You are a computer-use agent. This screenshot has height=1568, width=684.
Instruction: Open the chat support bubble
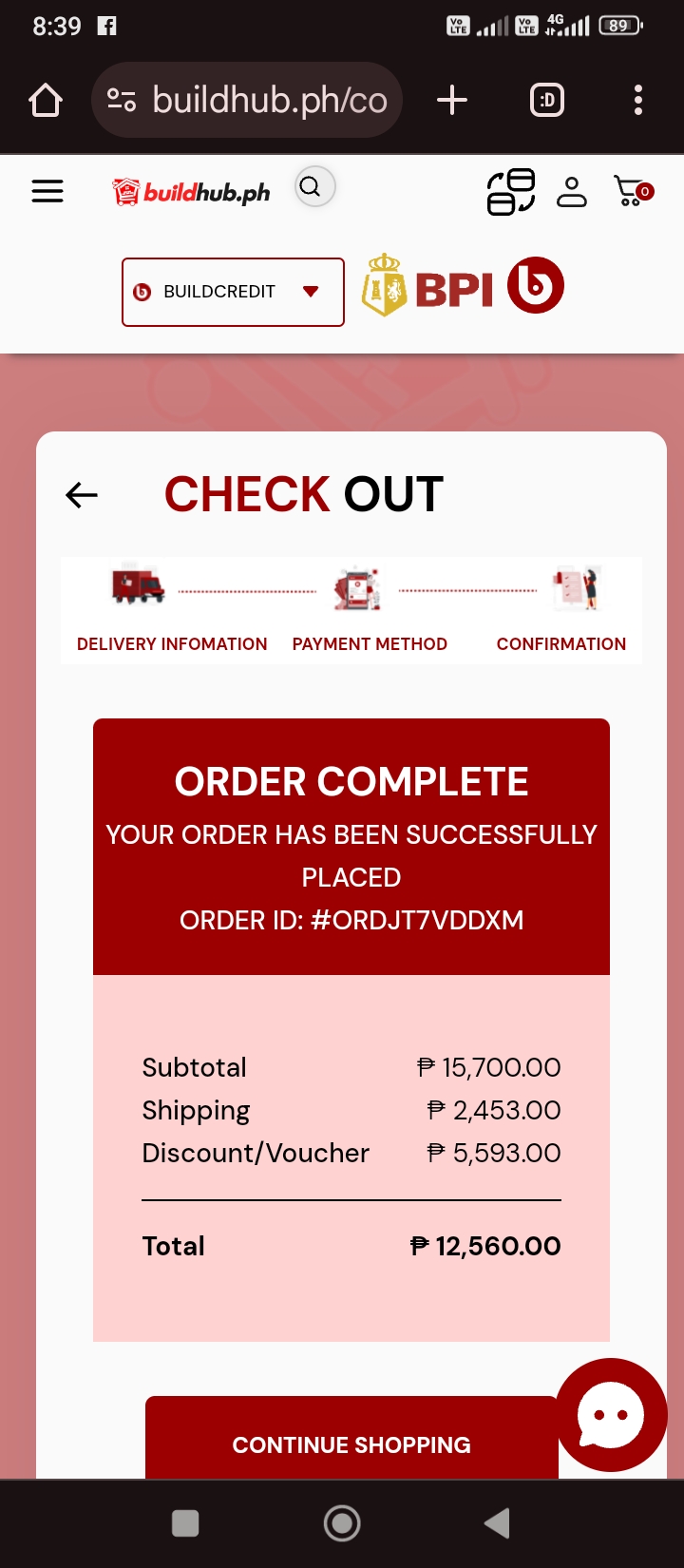coord(611,1414)
